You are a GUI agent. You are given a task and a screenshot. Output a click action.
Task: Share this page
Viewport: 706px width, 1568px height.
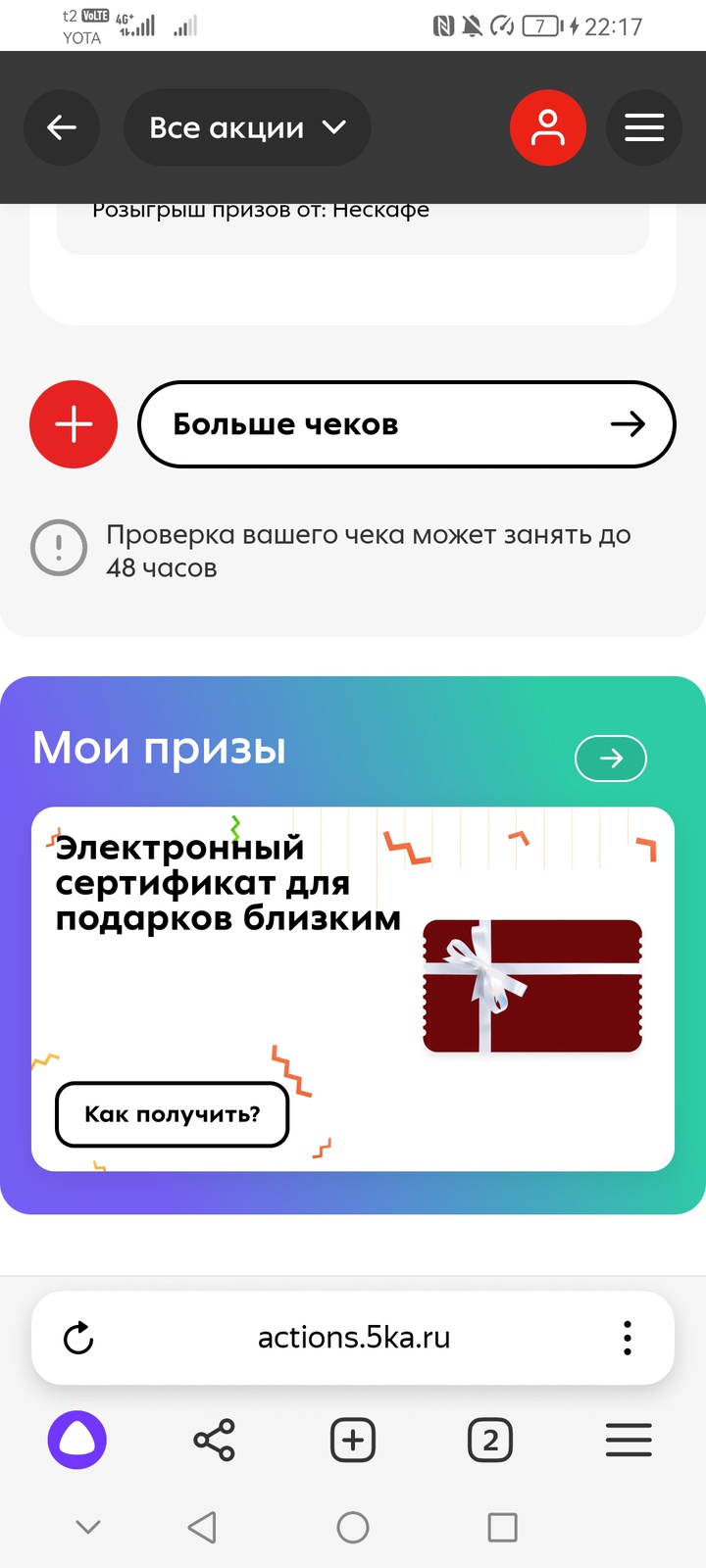click(x=214, y=1440)
